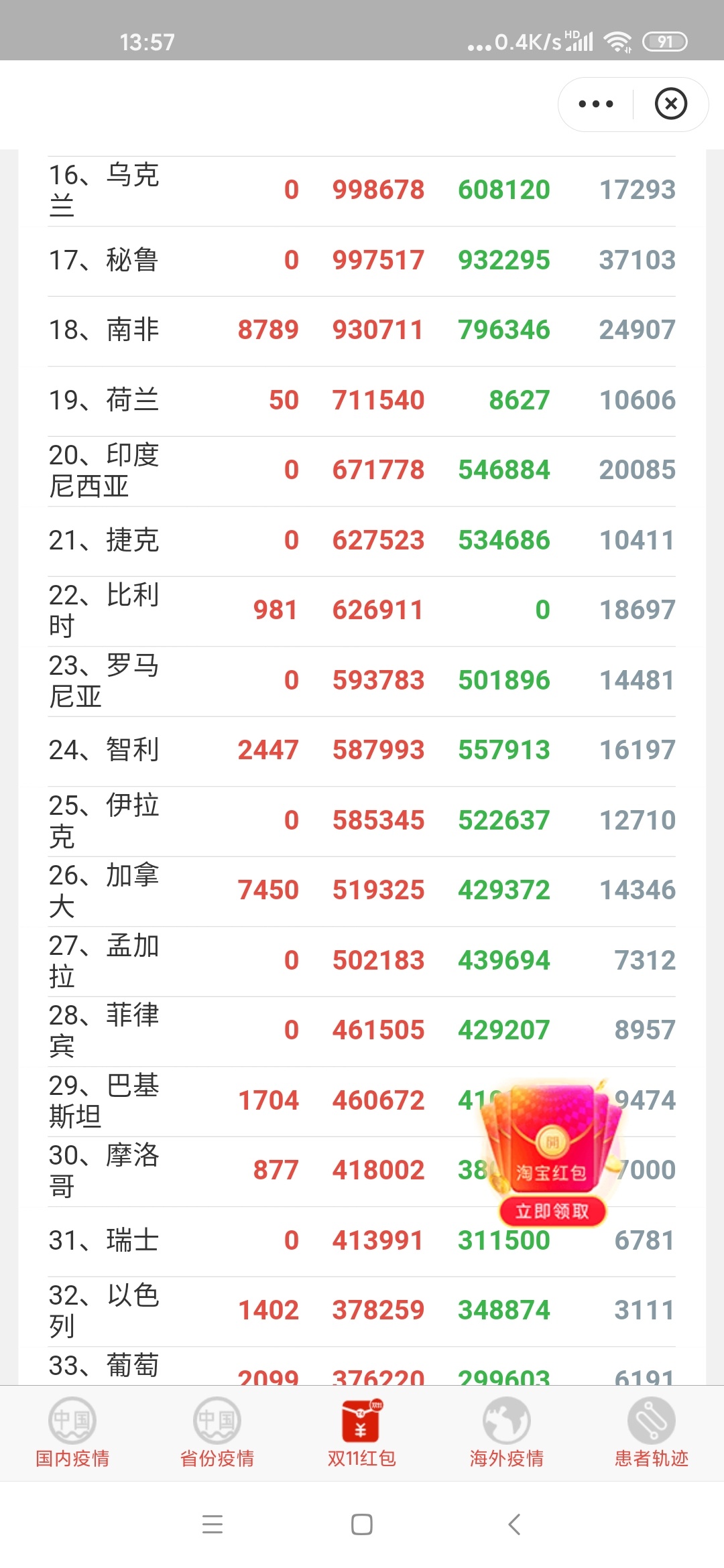The width and height of the screenshot is (724, 1568).
Task: Select the 海外疫情 tab
Action: click(507, 1433)
